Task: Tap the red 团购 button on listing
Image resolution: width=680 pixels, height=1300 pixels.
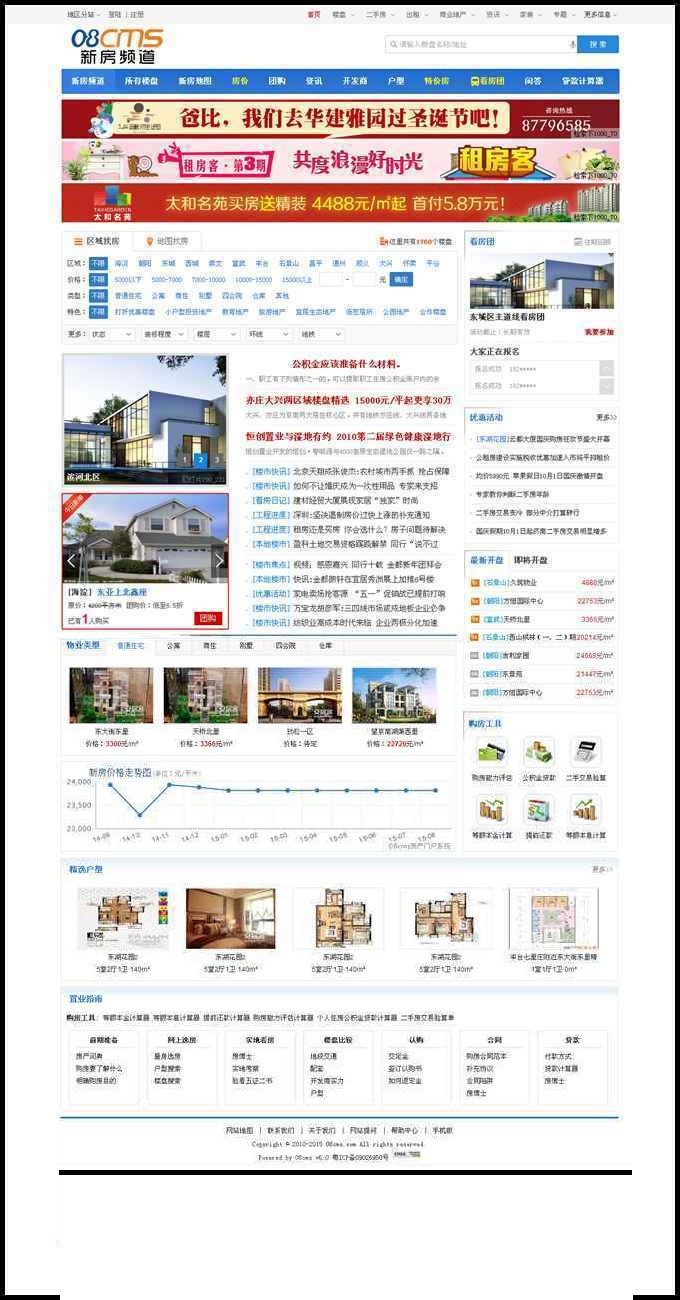Action: tap(207, 618)
